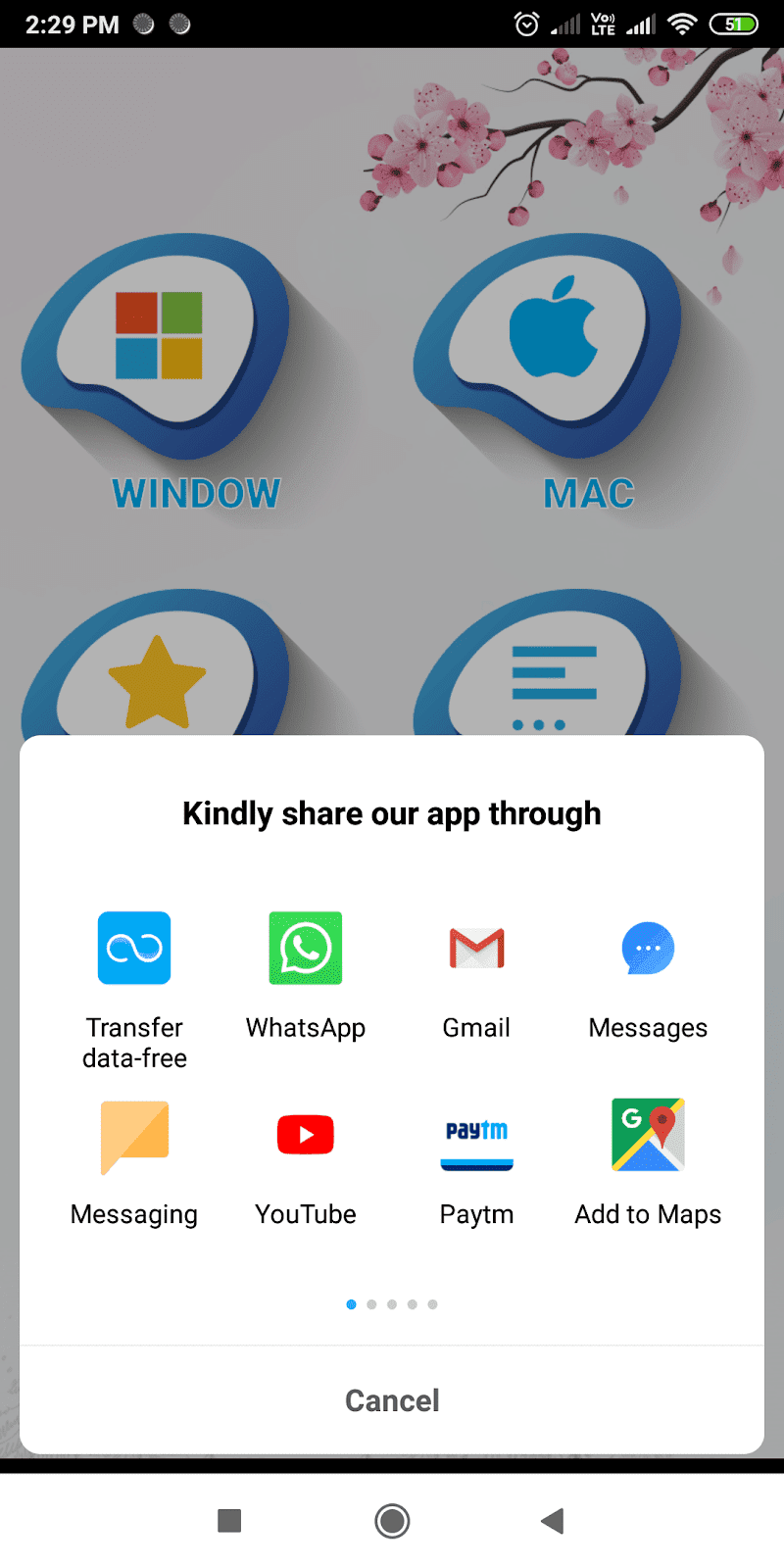The width and height of the screenshot is (784, 1568).
Task: Cancel the share dialog
Action: tap(392, 1399)
